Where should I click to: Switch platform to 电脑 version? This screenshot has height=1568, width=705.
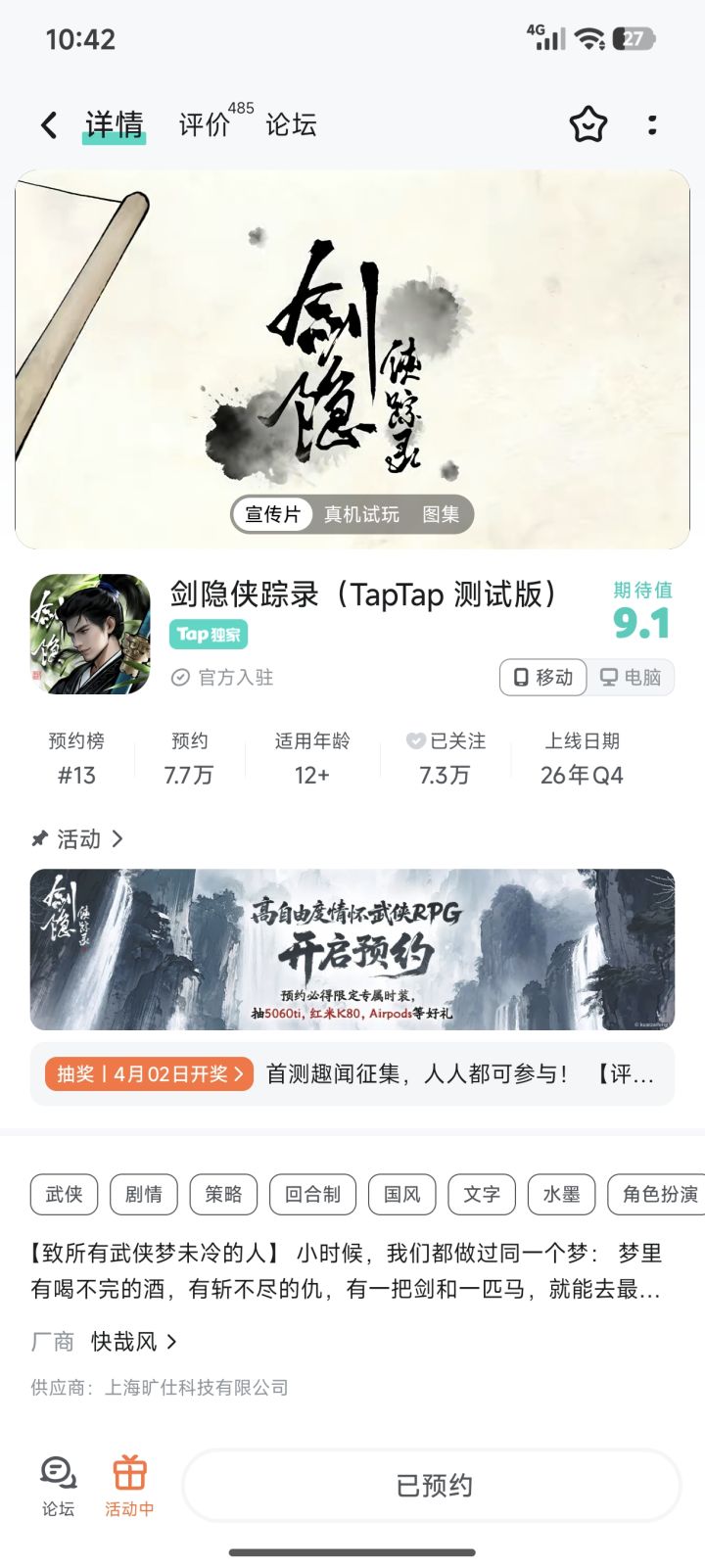[631, 677]
